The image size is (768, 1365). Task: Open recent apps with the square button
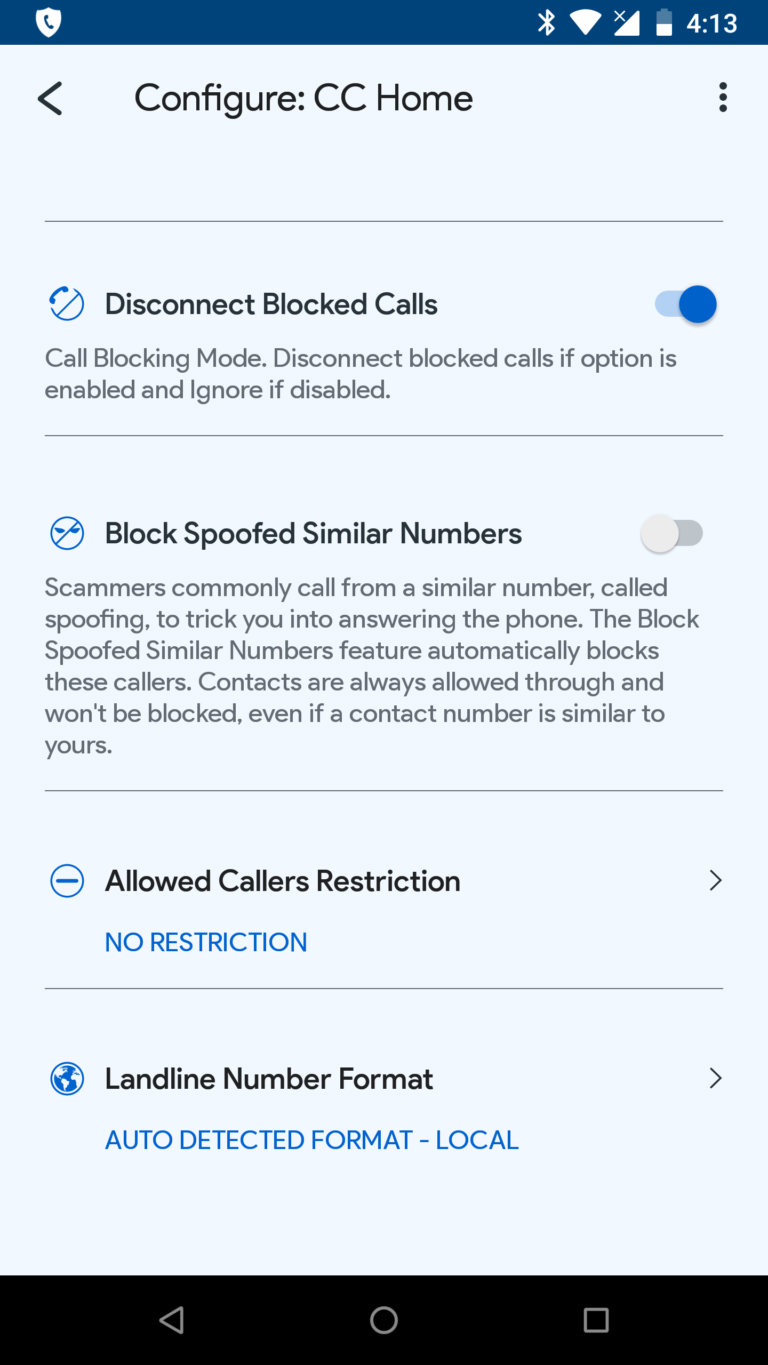[x=595, y=1320]
